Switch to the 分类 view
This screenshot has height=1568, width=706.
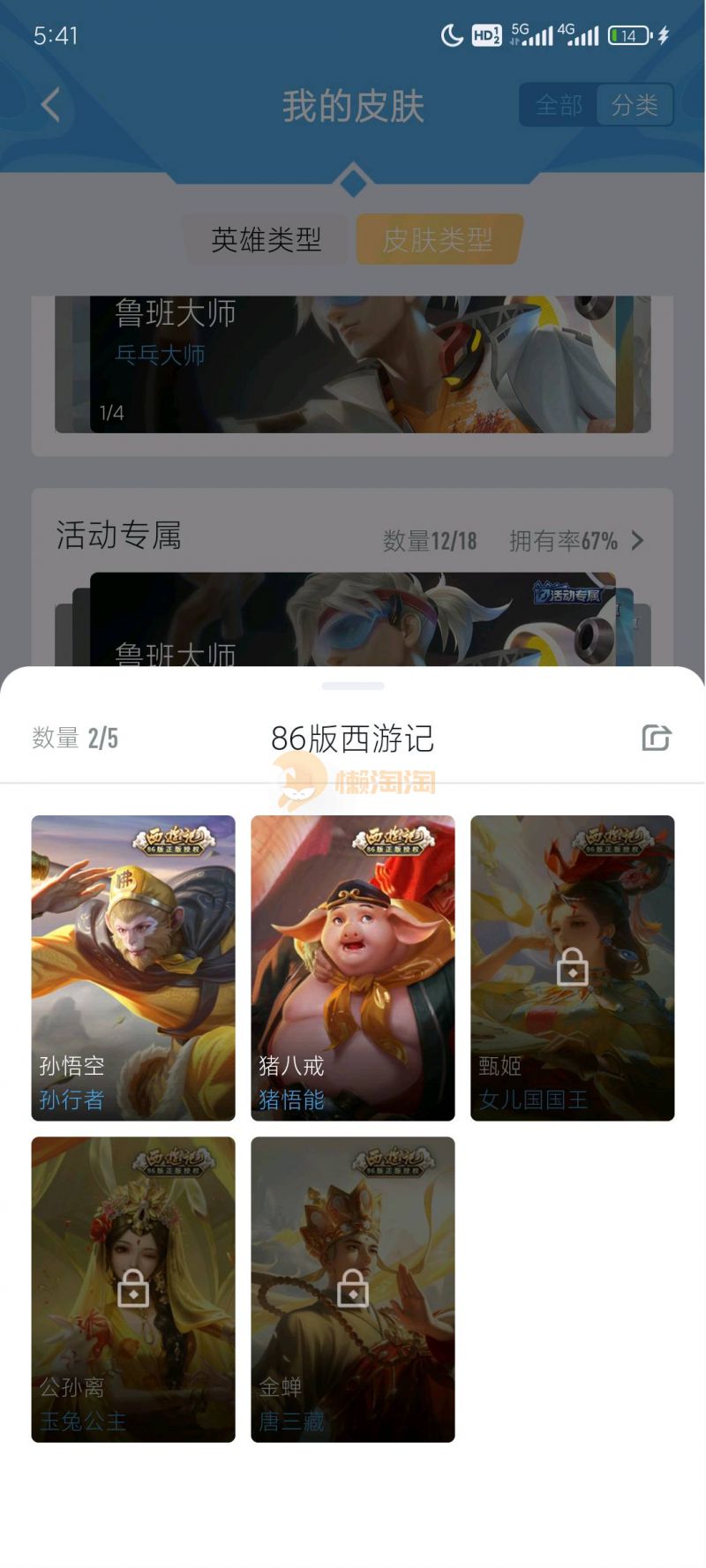pos(635,106)
